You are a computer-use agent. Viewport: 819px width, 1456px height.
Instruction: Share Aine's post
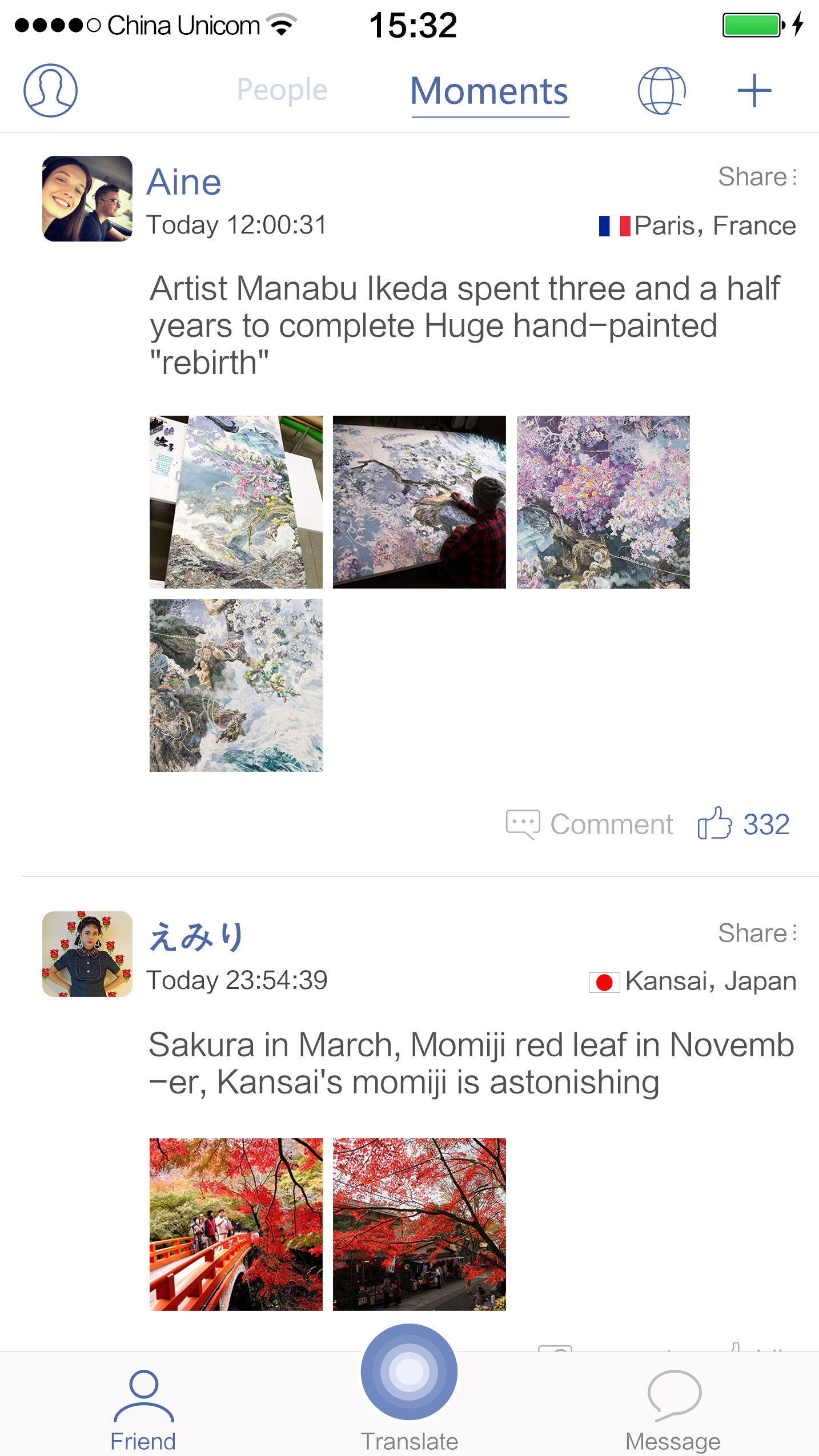click(x=757, y=177)
